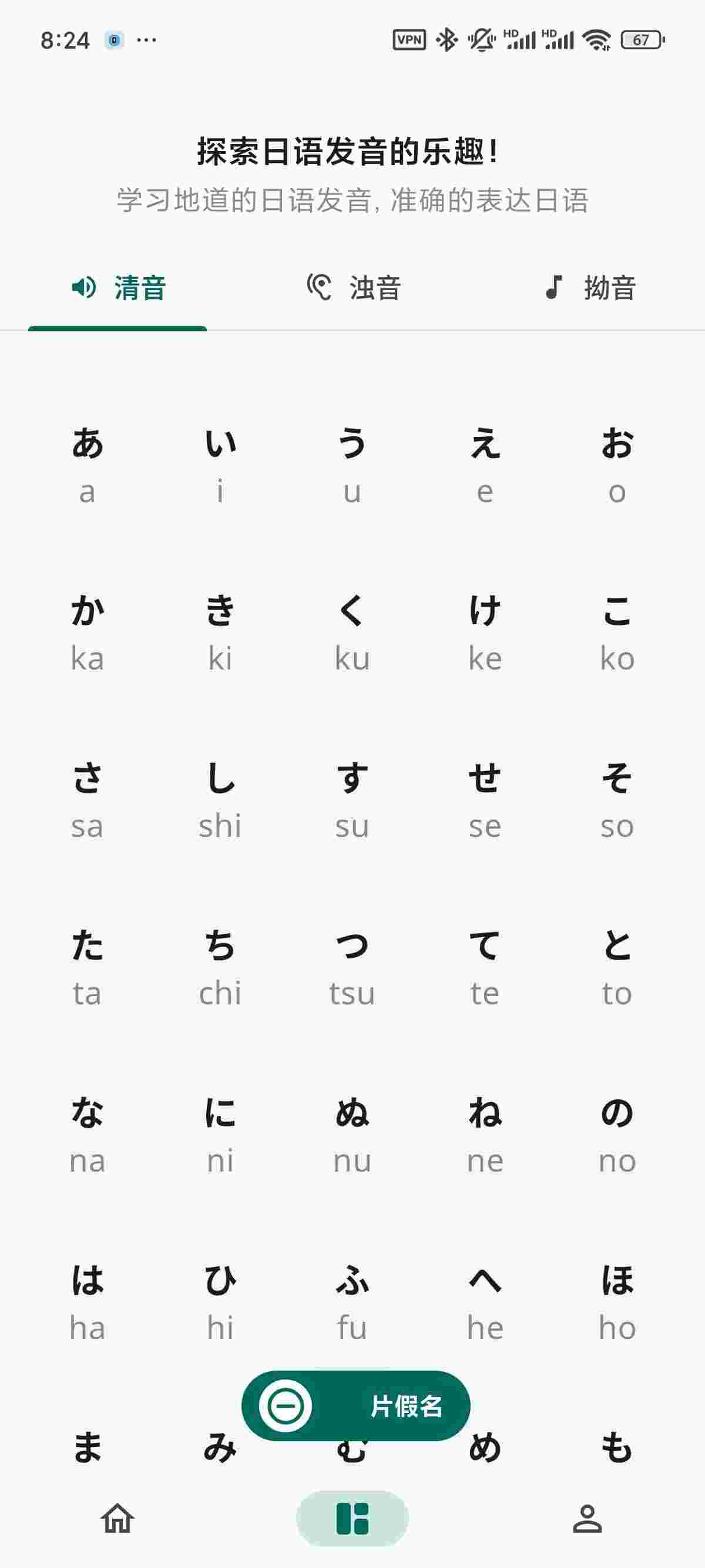Tap the は (ha) character

(87, 1302)
